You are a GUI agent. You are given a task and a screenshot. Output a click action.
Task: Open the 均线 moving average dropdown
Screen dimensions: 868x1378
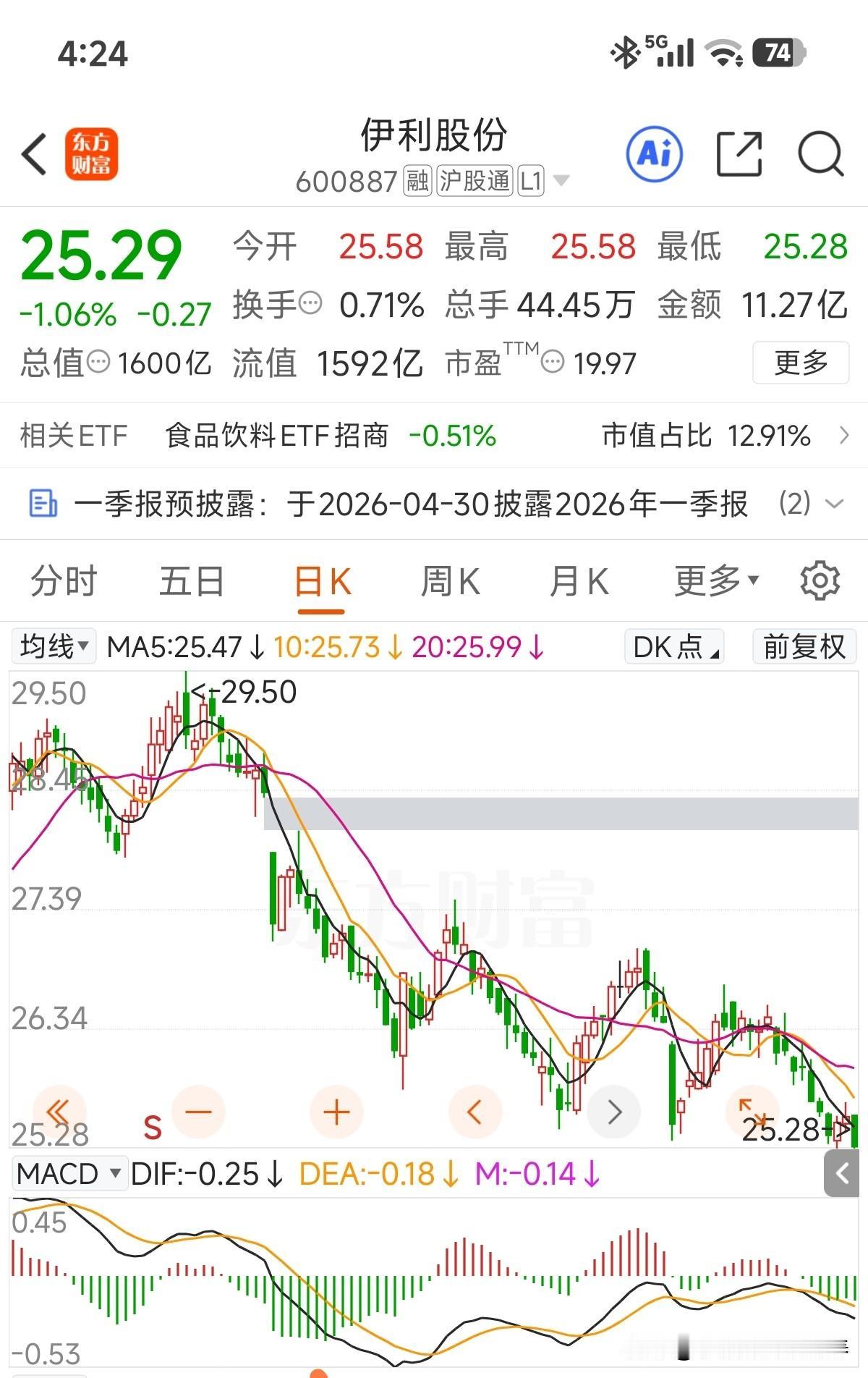(52, 646)
